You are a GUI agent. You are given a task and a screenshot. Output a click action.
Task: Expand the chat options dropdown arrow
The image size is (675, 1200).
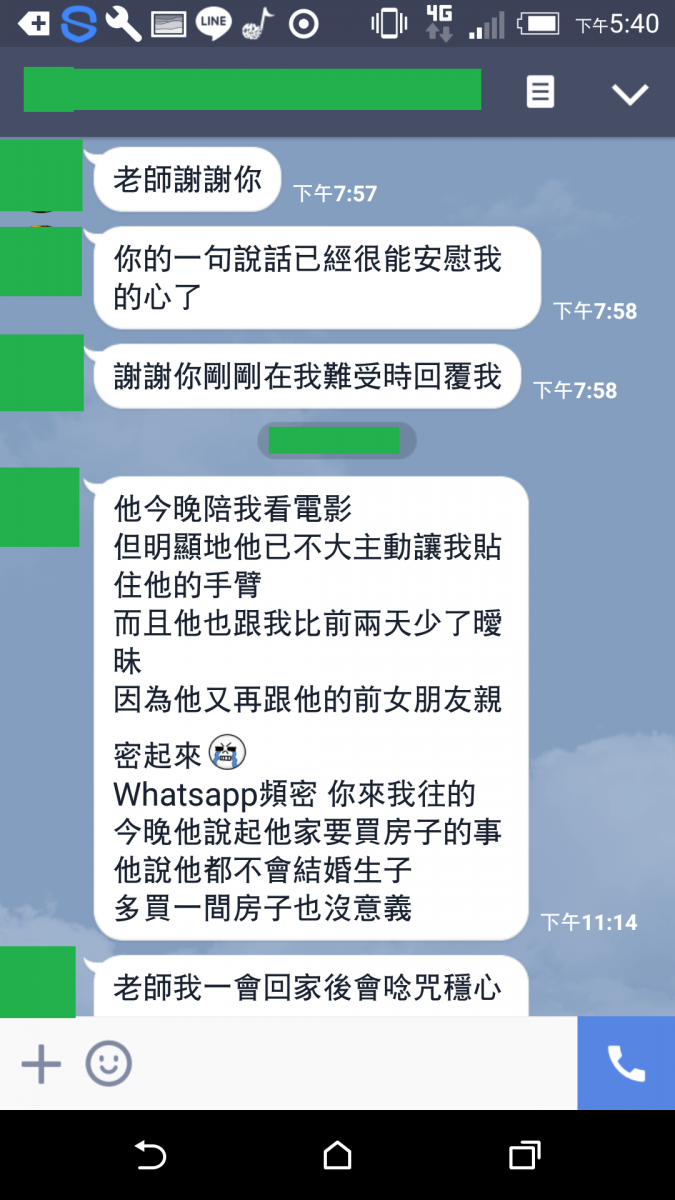(630, 94)
